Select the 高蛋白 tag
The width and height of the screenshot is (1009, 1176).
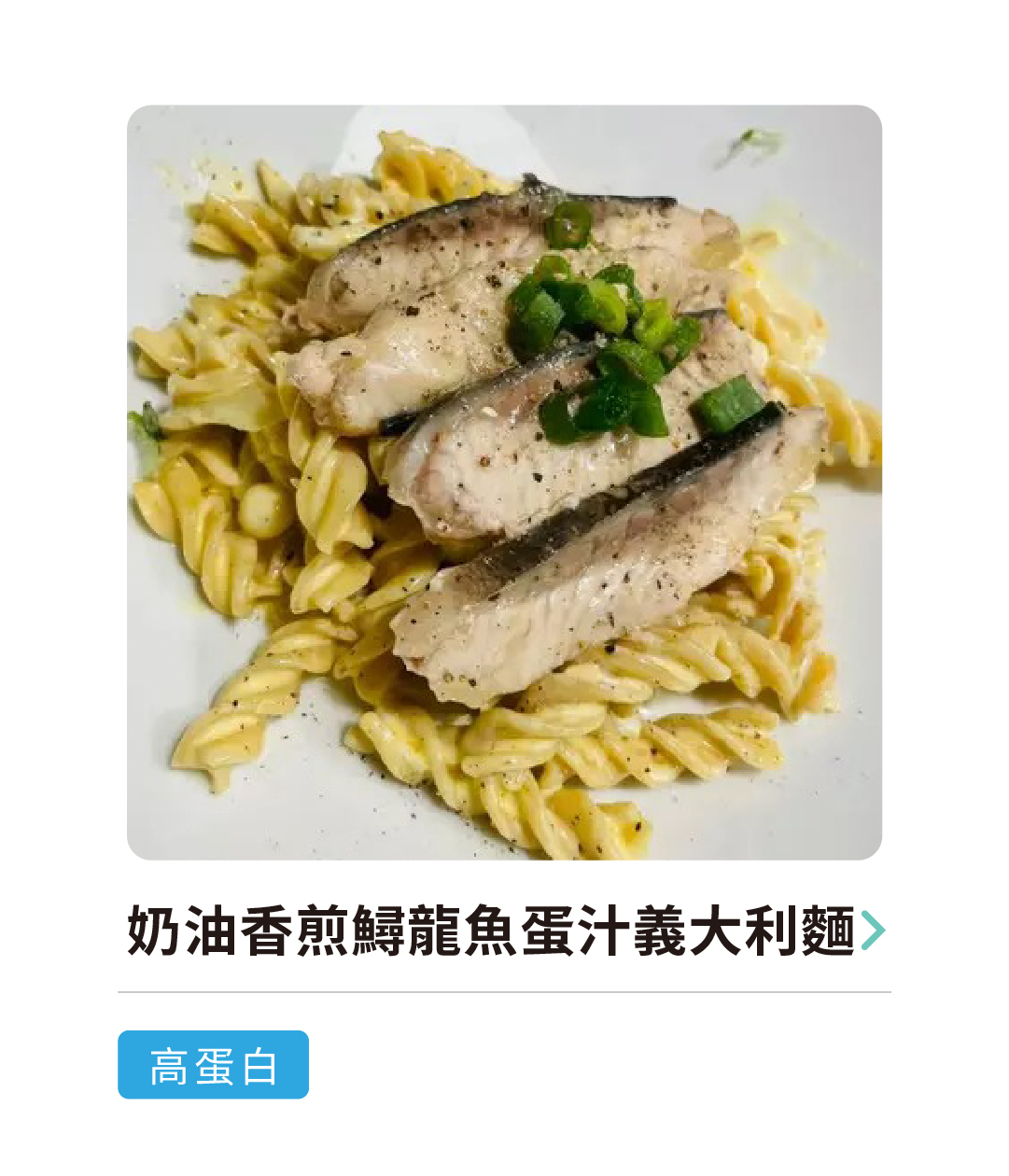(x=213, y=1065)
